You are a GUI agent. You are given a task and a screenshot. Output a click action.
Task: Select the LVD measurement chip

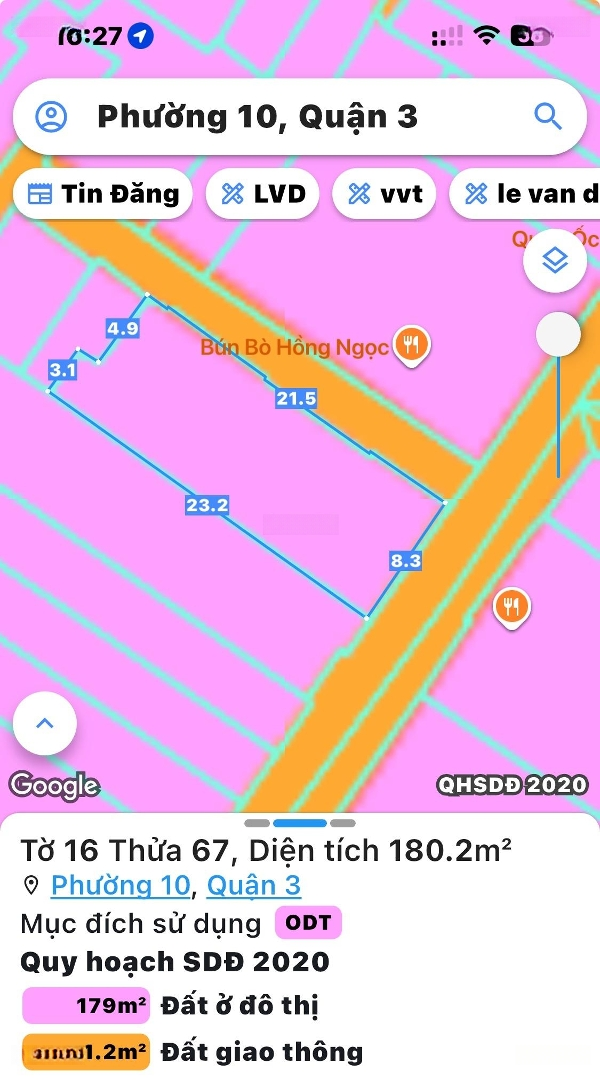[x=262, y=194]
